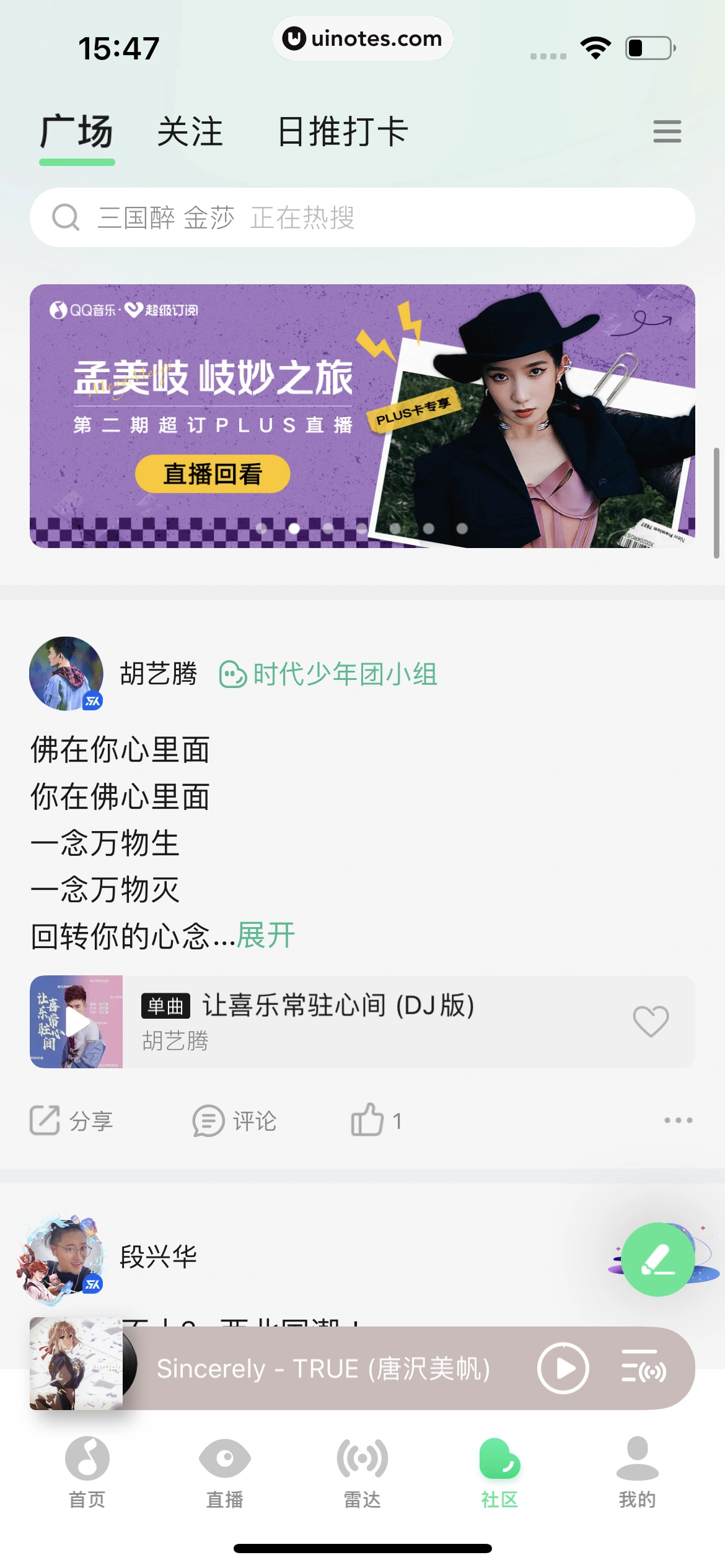Screen dimensions: 725x1568
Task: Expand the truncated post via 展开
Action: (x=265, y=936)
